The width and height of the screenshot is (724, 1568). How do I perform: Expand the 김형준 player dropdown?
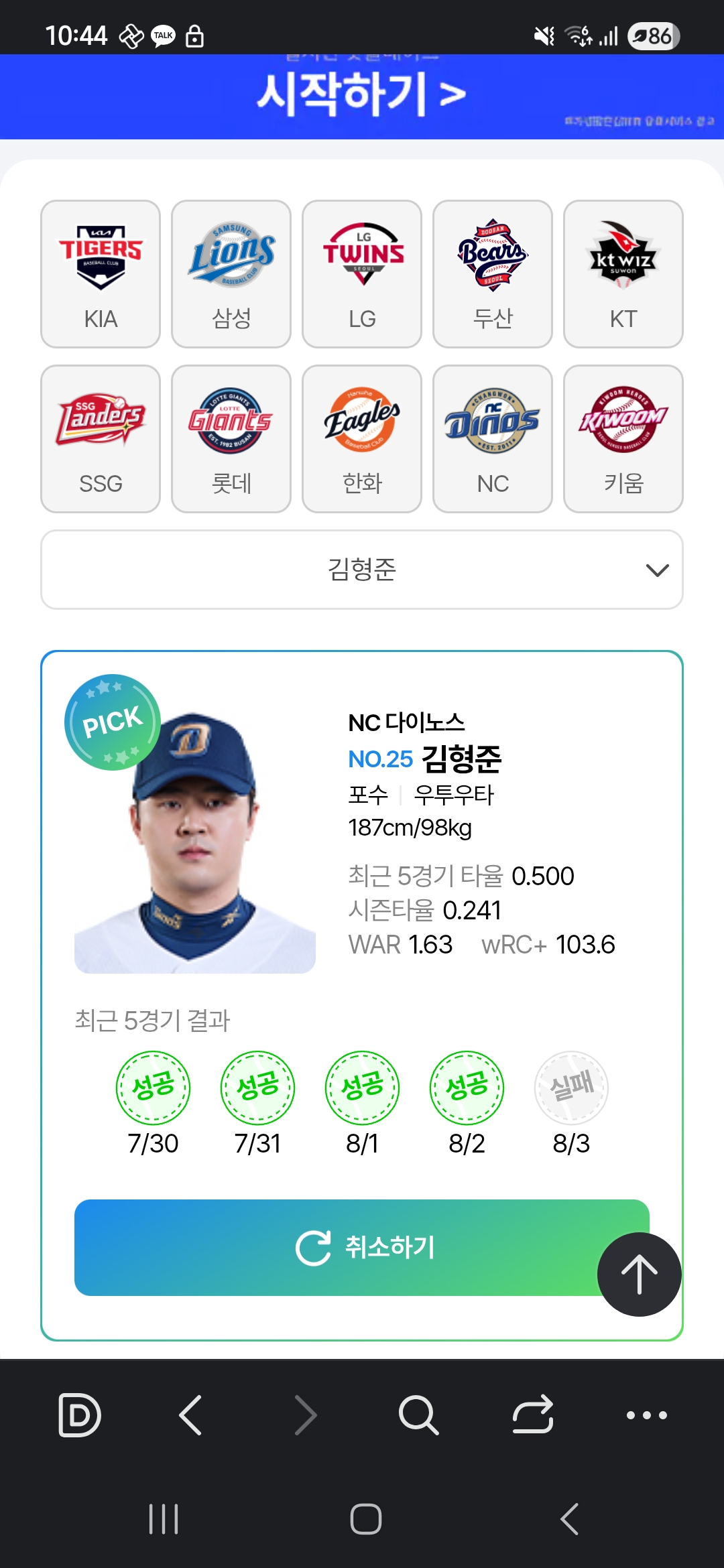click(x=362, y=570)
